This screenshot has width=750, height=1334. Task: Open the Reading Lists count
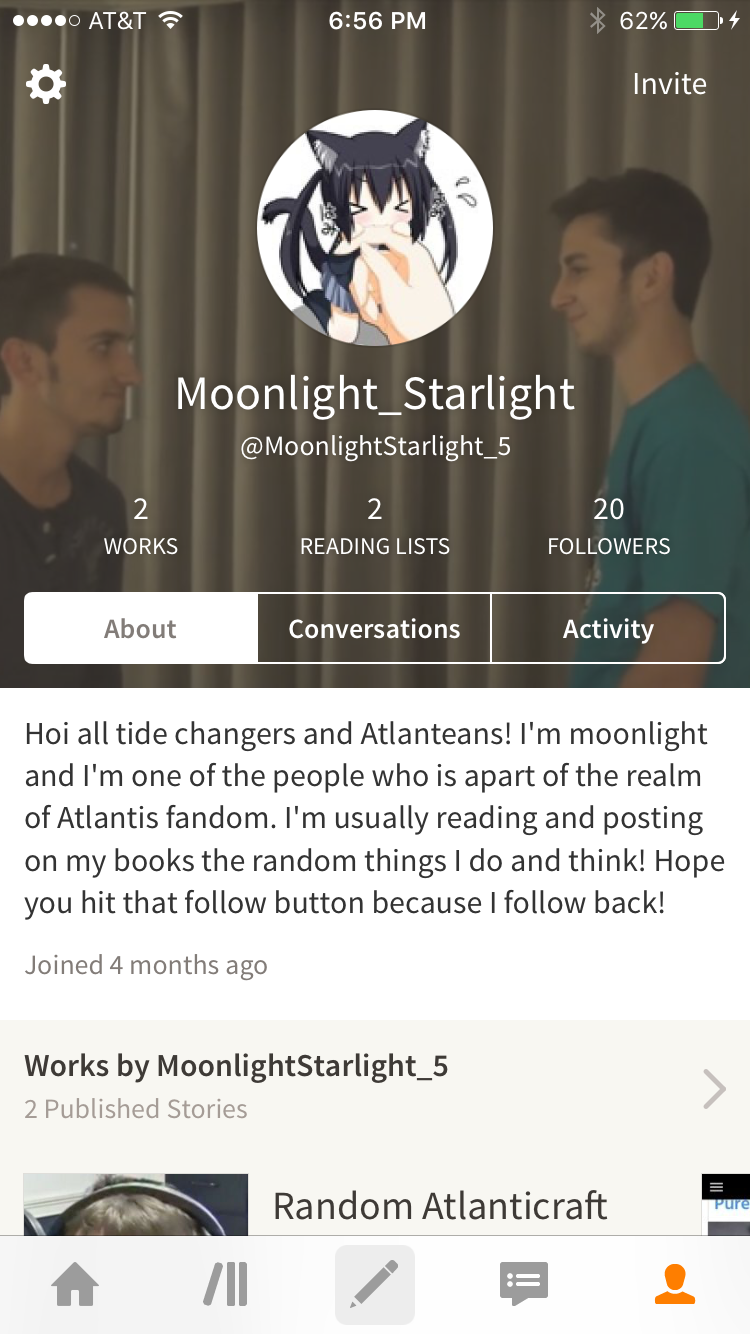(x=375, y=526)
